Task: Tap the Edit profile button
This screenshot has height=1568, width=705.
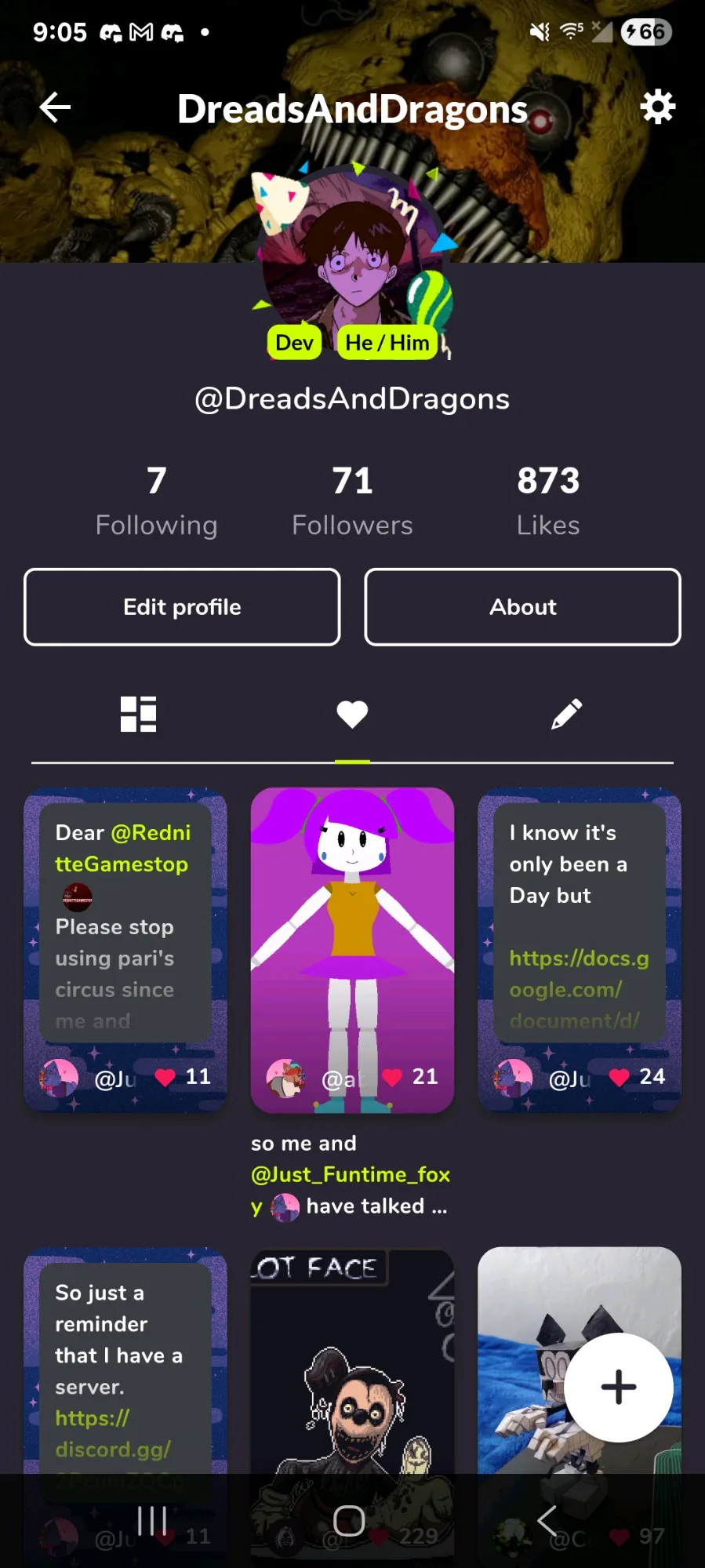Action: point(182,607)
